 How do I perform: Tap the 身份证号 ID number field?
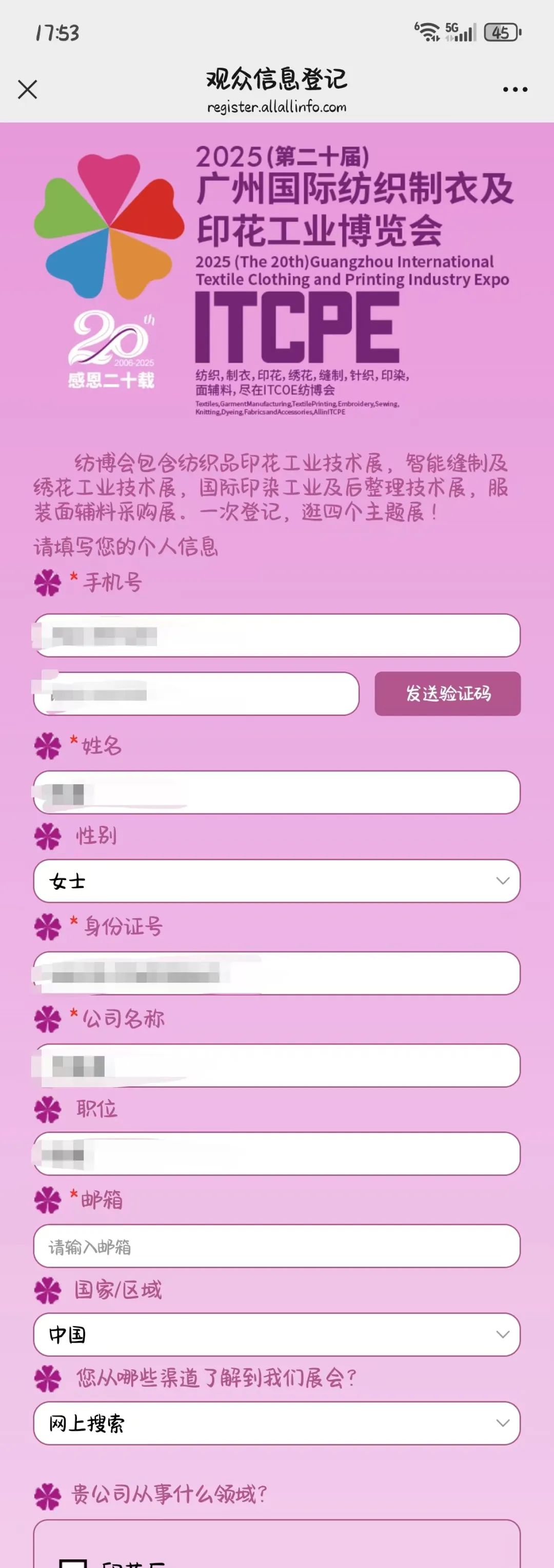(276, 973)
